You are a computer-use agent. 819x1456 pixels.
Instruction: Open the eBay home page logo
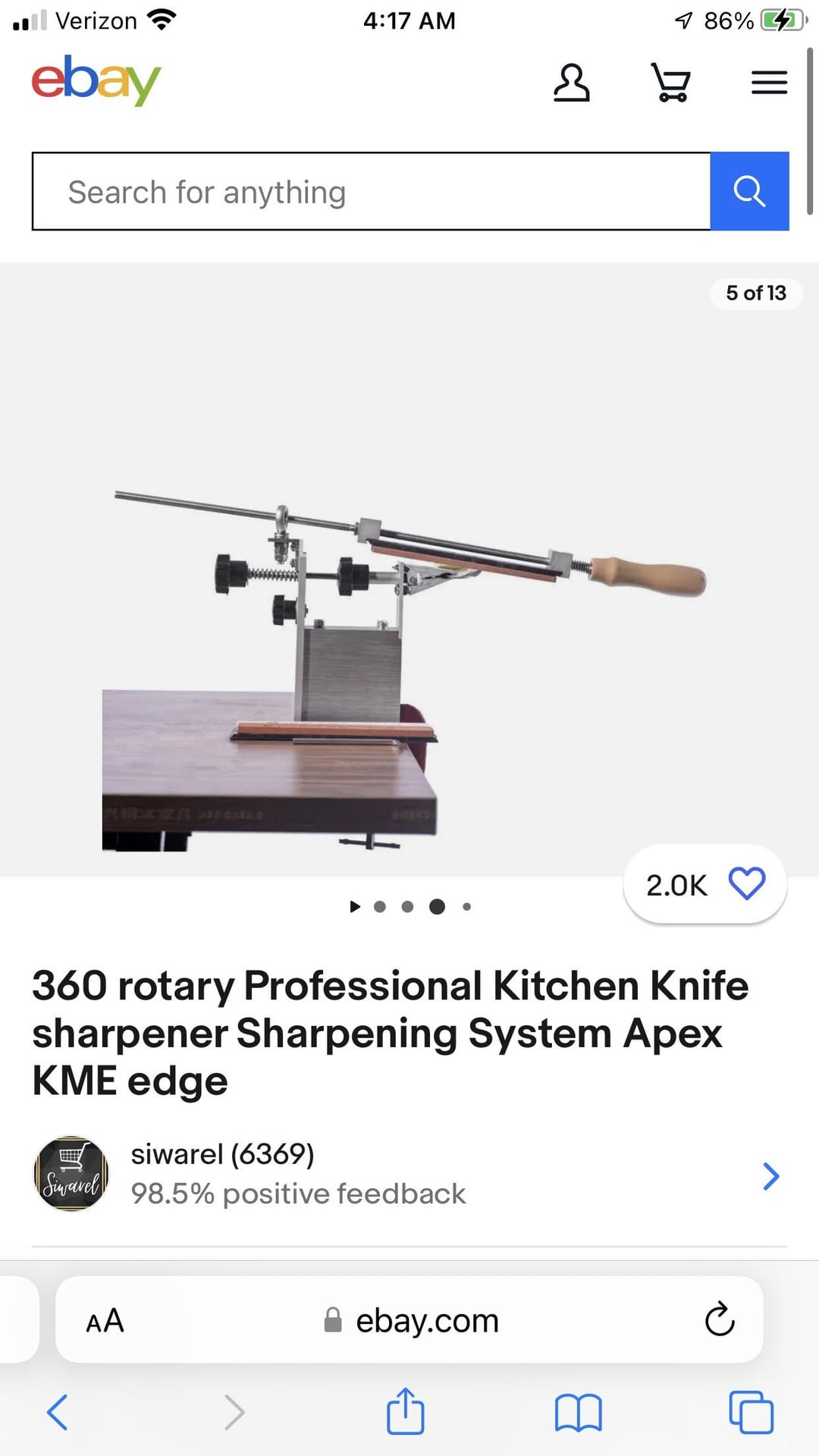(96, 80)
